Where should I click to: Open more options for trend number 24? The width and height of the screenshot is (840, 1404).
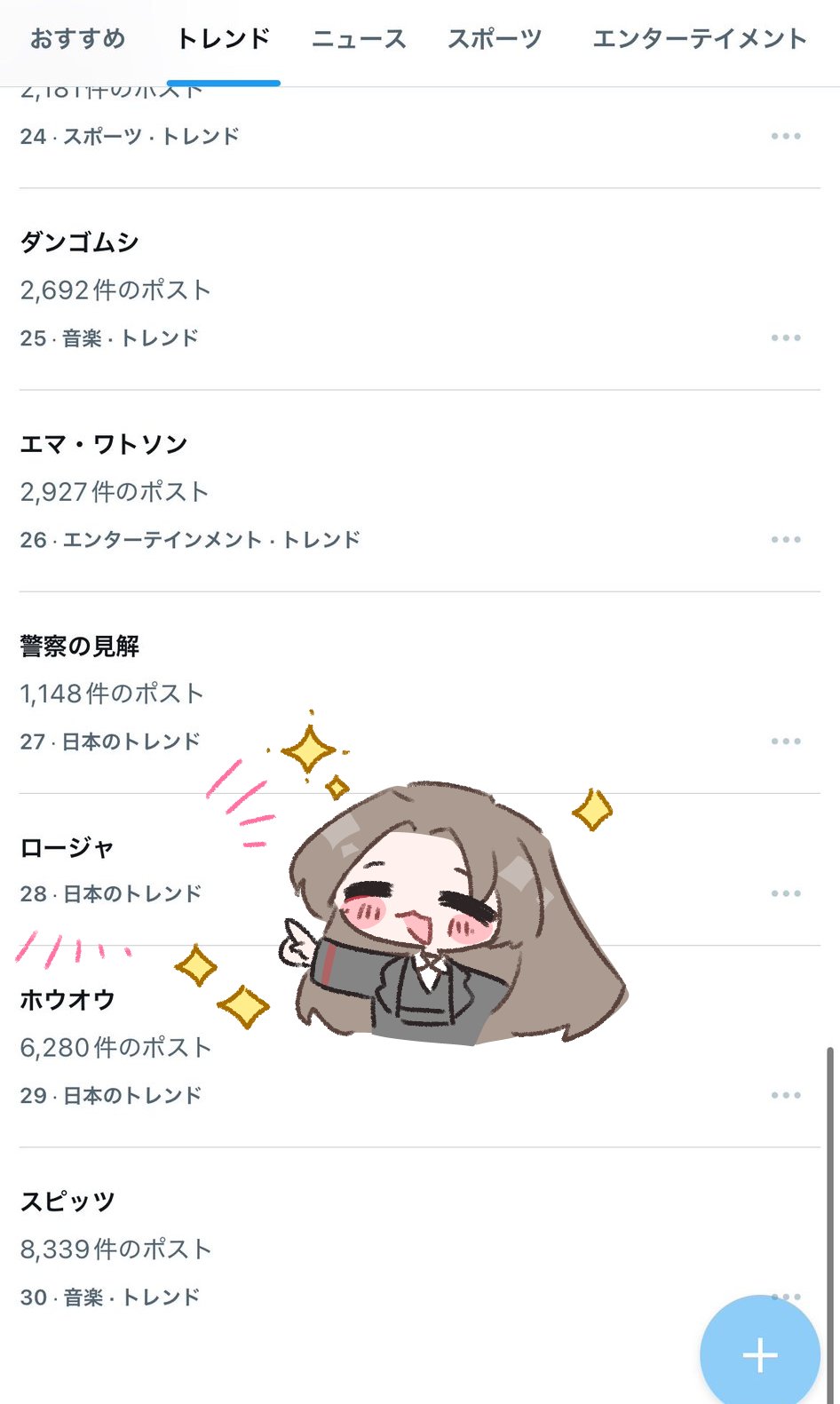coord(786,136)
